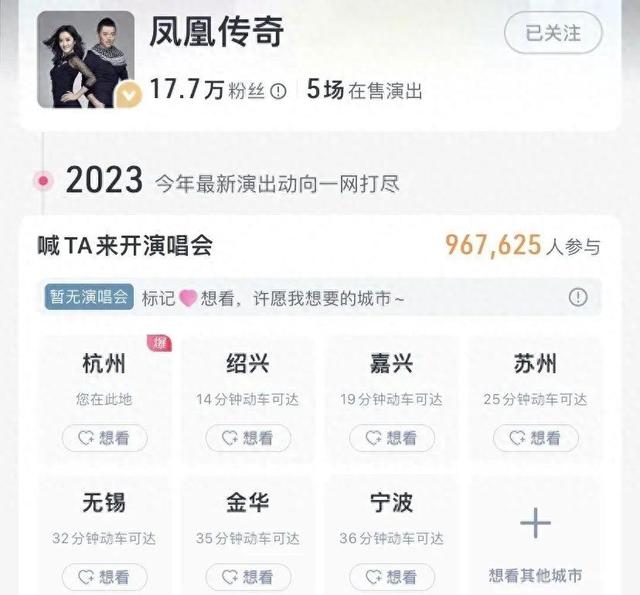Screen dimensions: 640x595
Task: Tap 想看 for 绍兴
Action: [248, 438]
